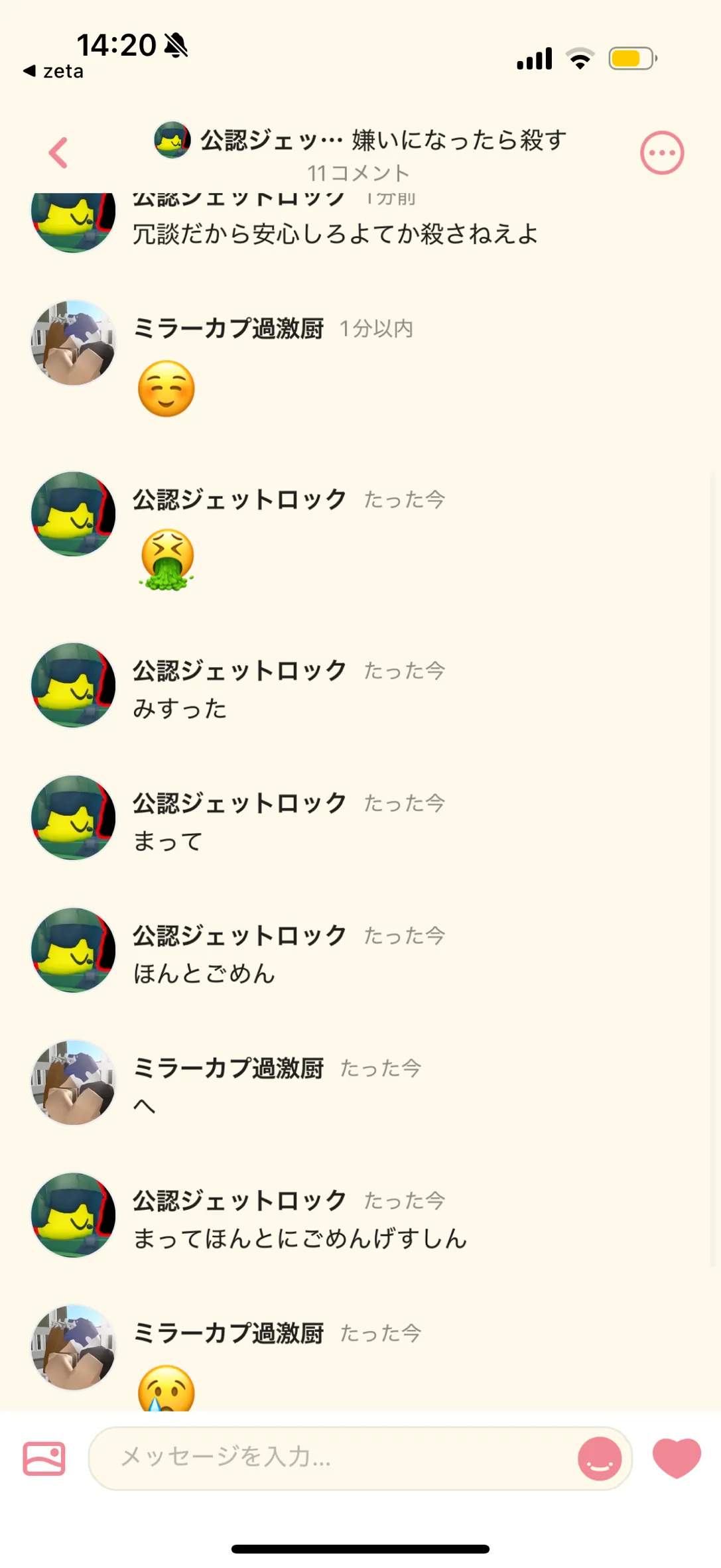View profile of commenter who wrote みすった
The image size is (721, 1568).
74,685
